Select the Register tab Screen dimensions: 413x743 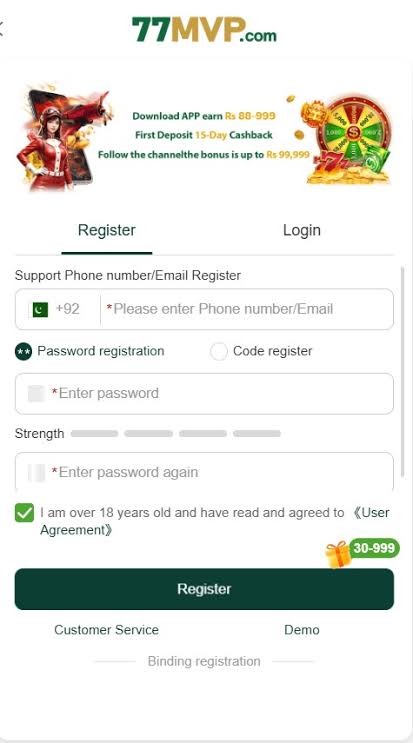click(107, 230)
